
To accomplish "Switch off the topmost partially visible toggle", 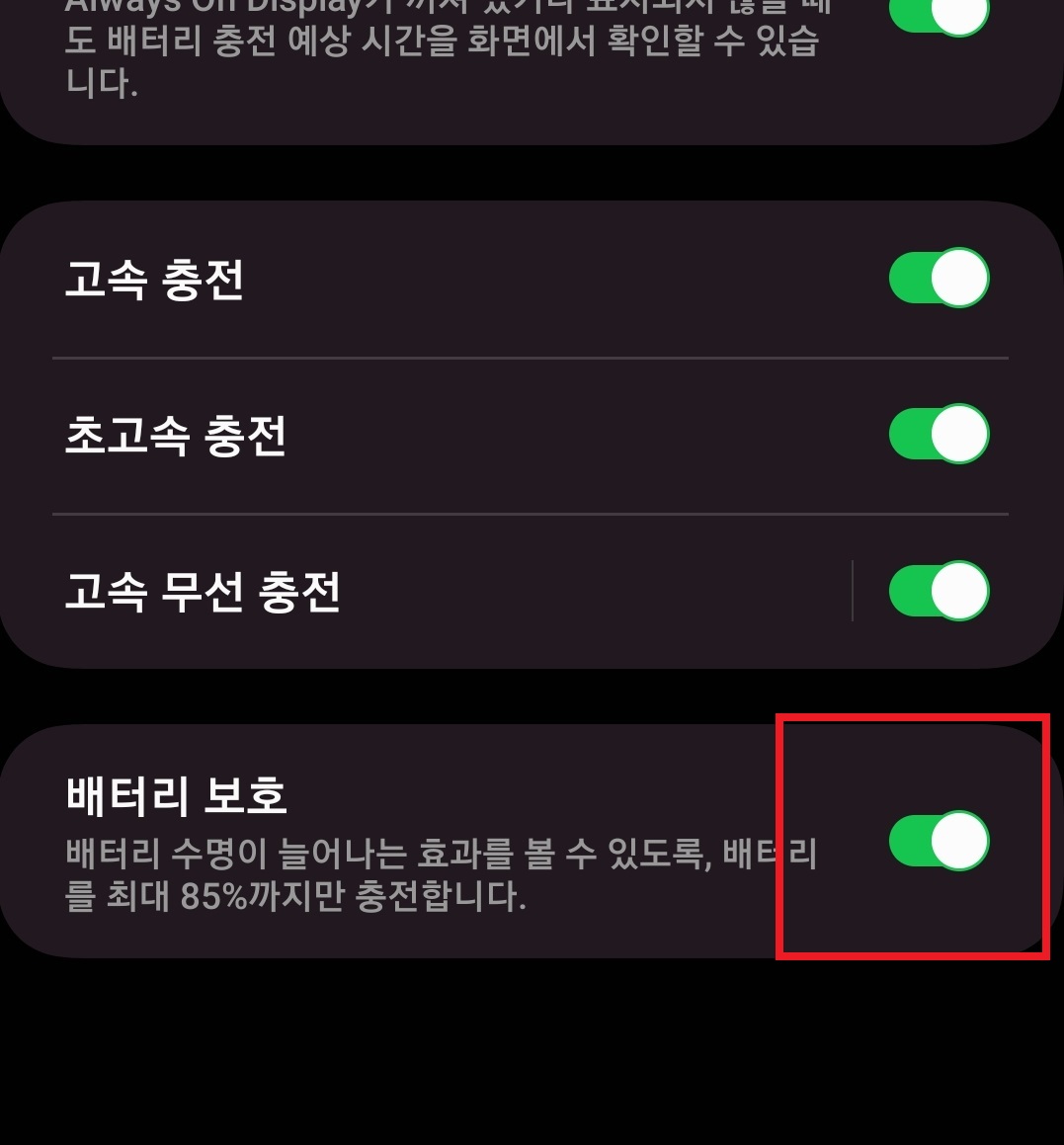I will (x=938, y=10).
